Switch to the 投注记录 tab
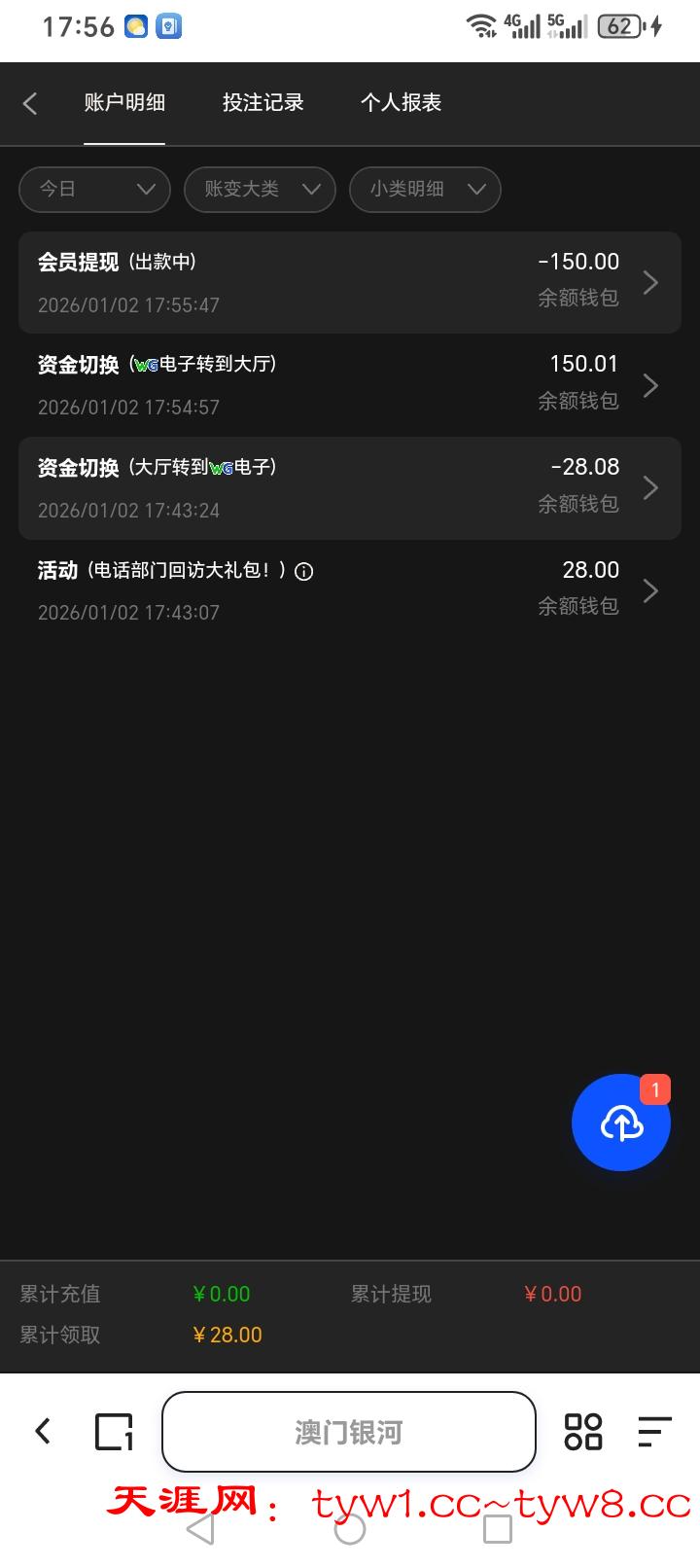This screenshot has height=1568, width=700. tap(262, 103)
